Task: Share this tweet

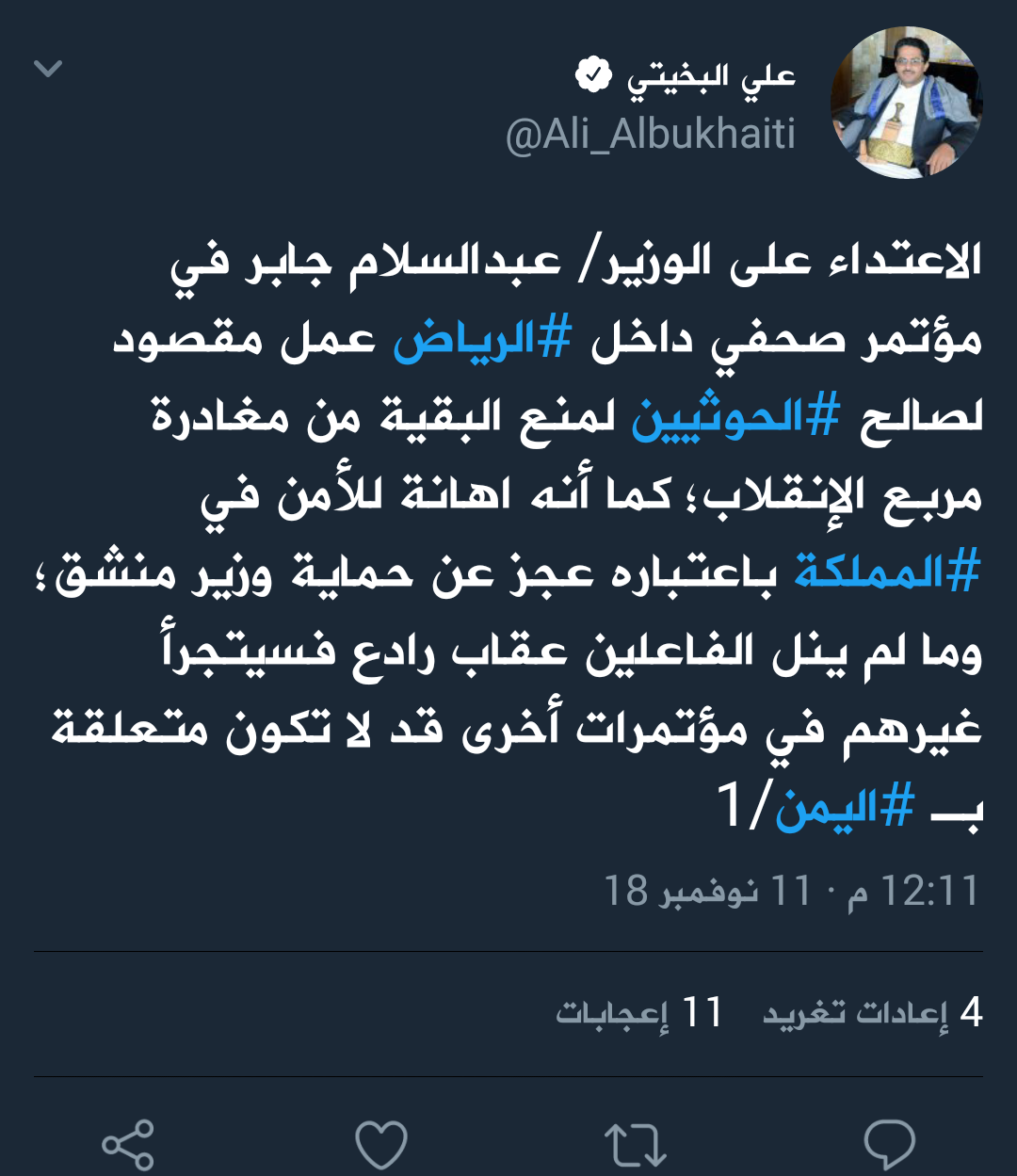Action: [127, 1144]
